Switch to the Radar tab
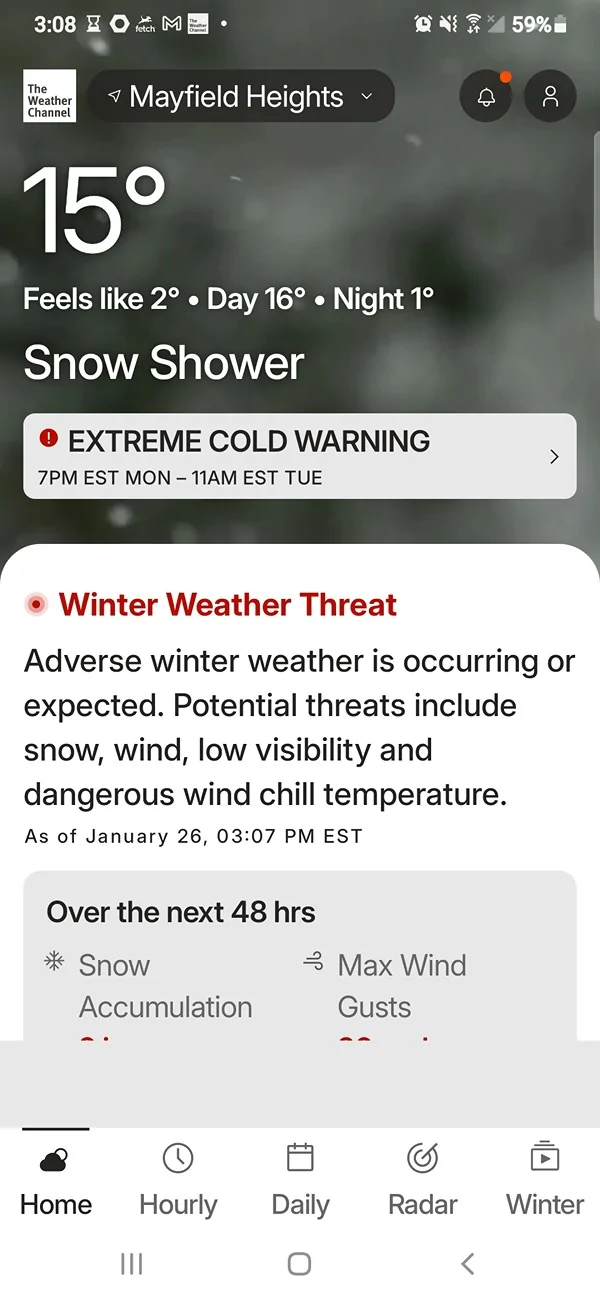Image resolution: width=600 pixels, height=1300 pixels. point(423,1180)
